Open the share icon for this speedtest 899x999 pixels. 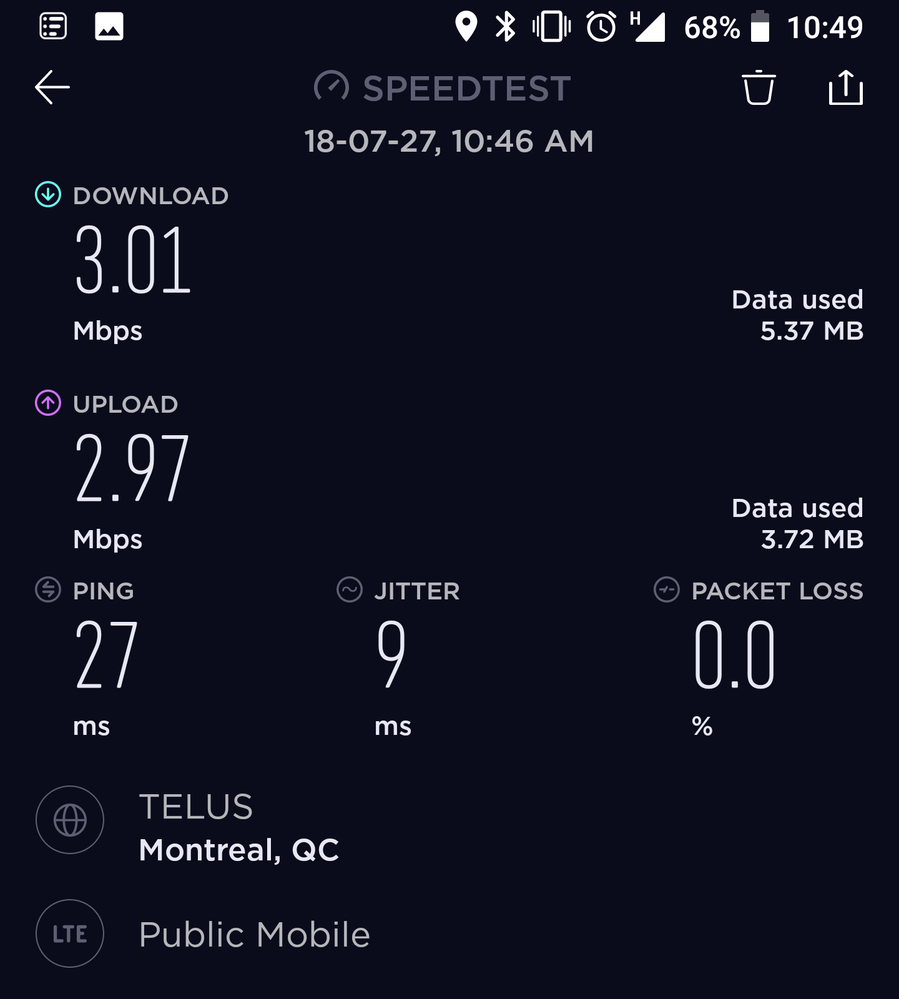coord(846,87)
